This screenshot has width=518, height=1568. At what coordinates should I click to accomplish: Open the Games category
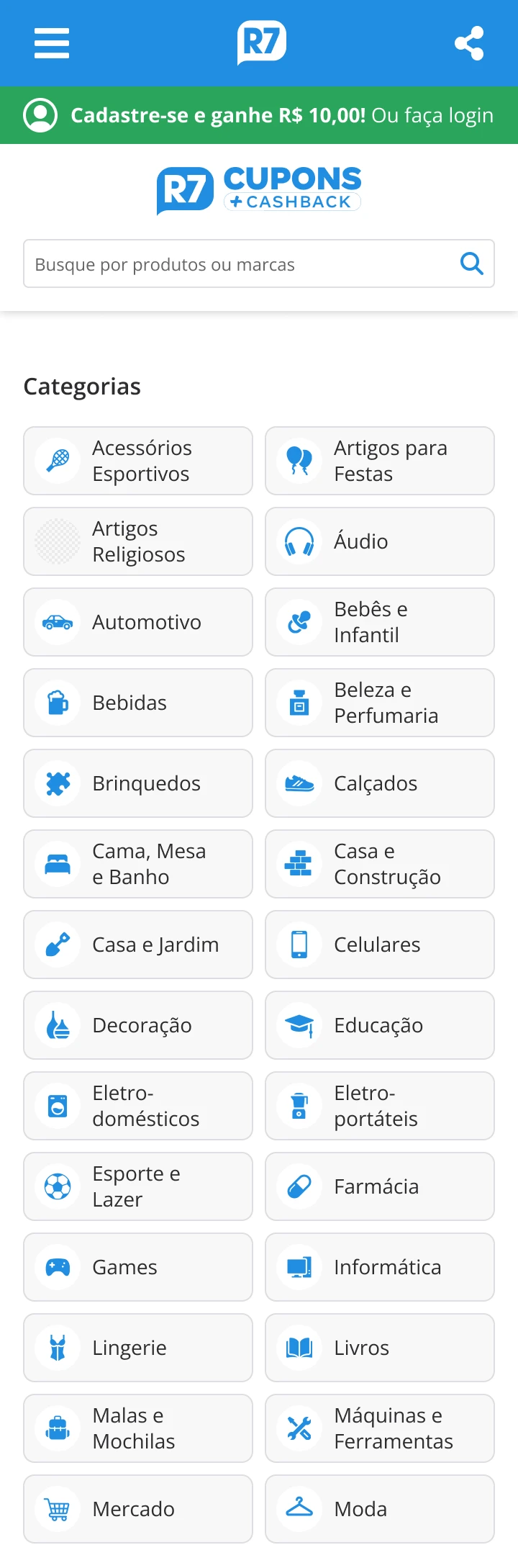[138, 1267]
